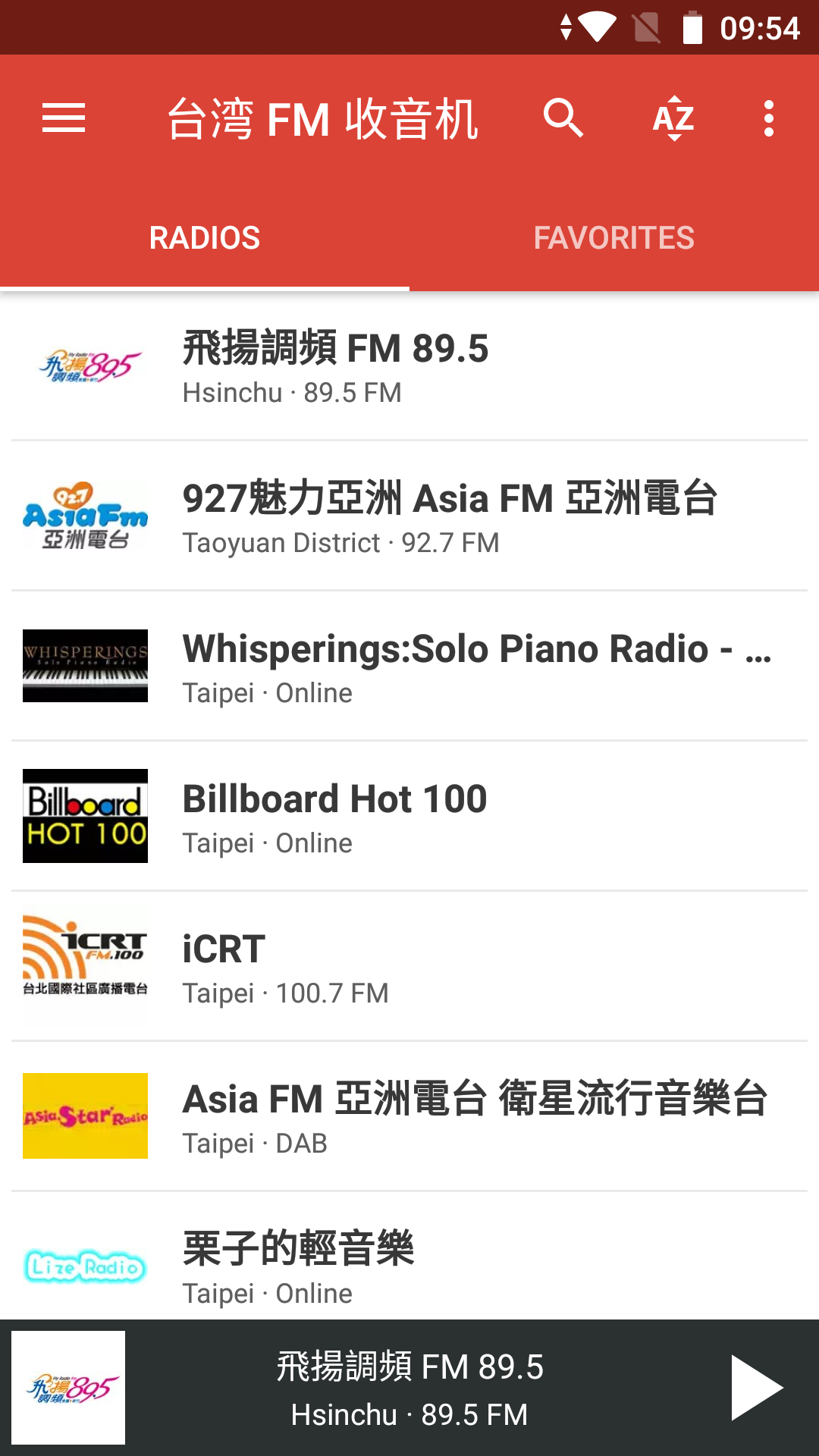Open Asia FM 亞洲電台 衛星流行音樂台

point(409,1117)
